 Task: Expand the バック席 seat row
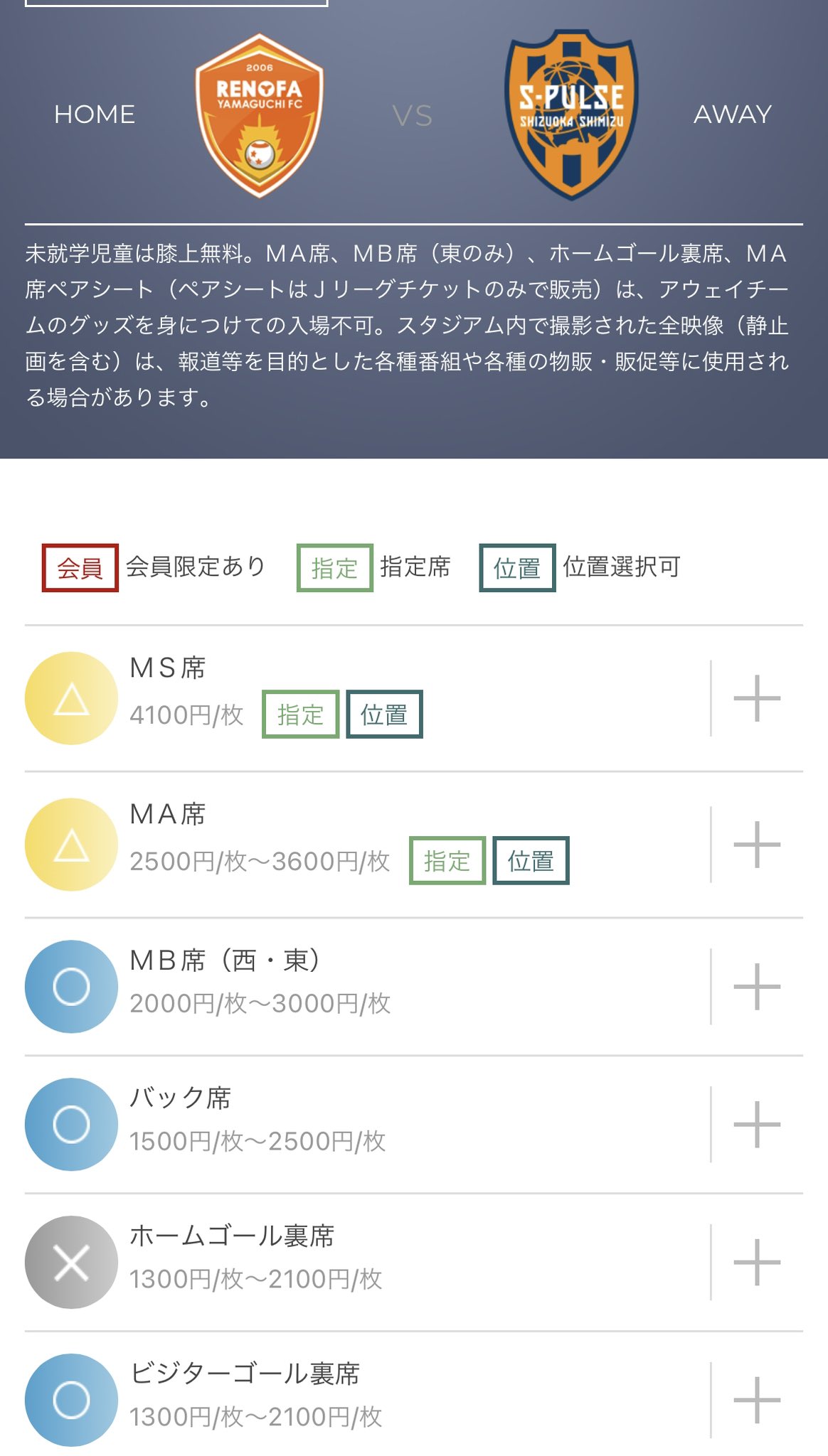(x=757, y=1124)
